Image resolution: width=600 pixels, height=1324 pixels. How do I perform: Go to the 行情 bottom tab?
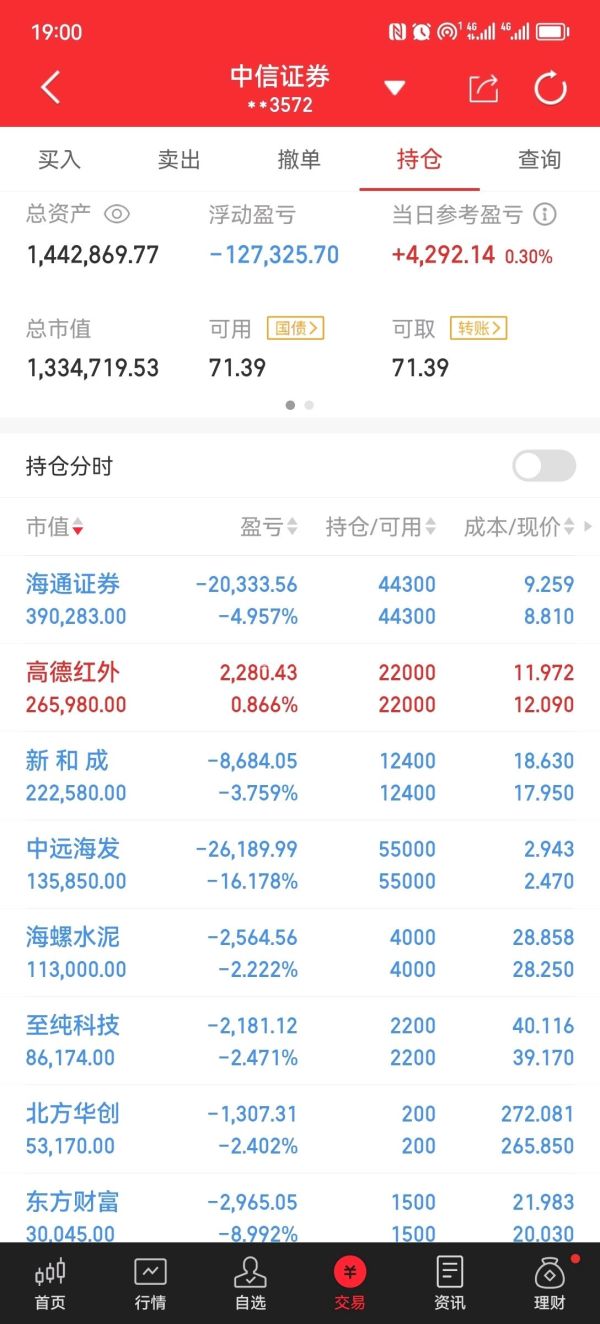(x=150, y=1284)
